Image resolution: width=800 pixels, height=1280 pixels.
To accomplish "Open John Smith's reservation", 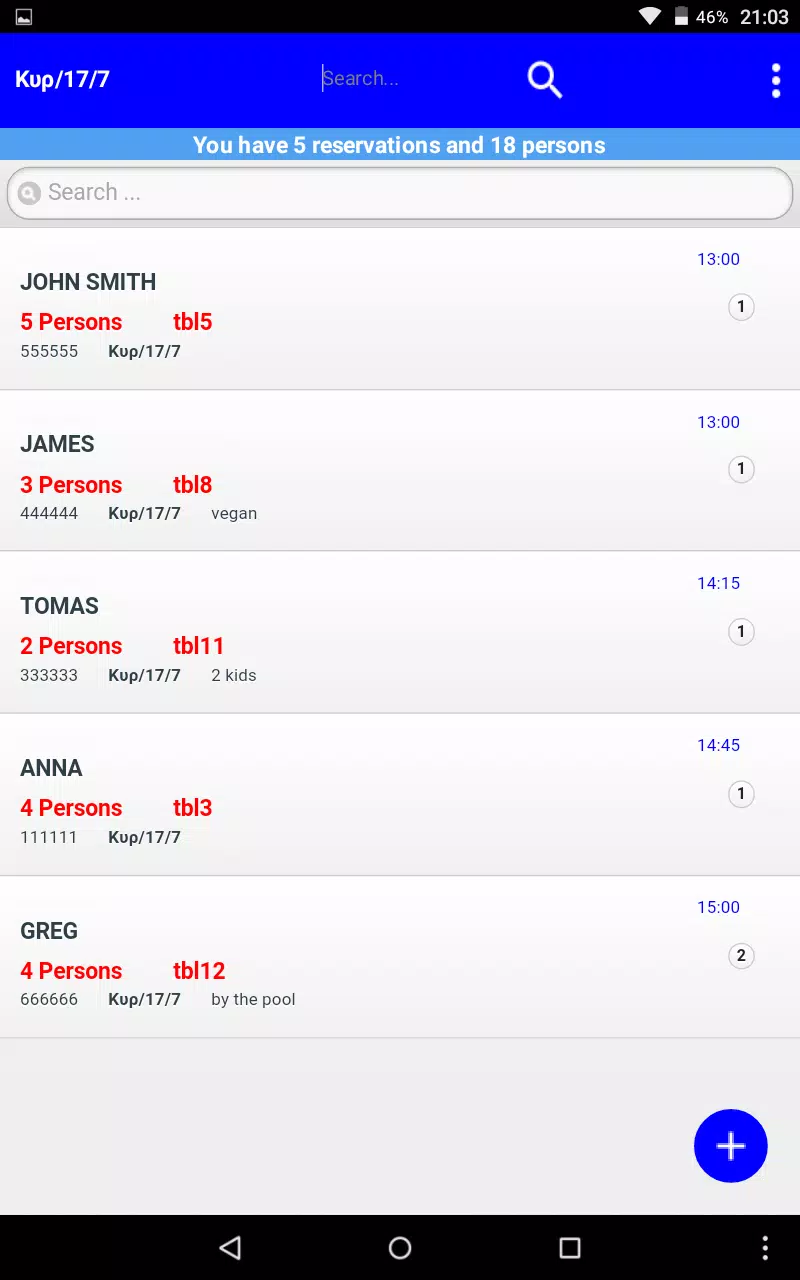I will pos(400,309).
